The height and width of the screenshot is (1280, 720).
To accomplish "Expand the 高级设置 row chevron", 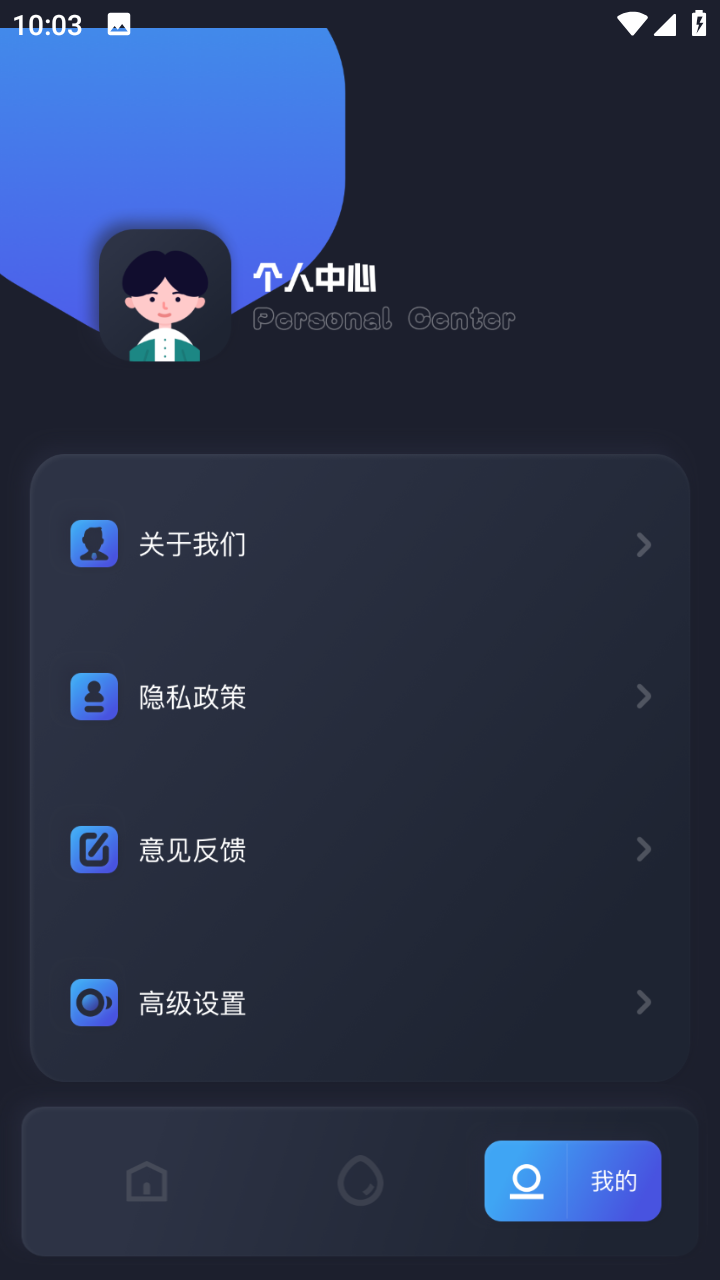I will tap(643, 1002).
